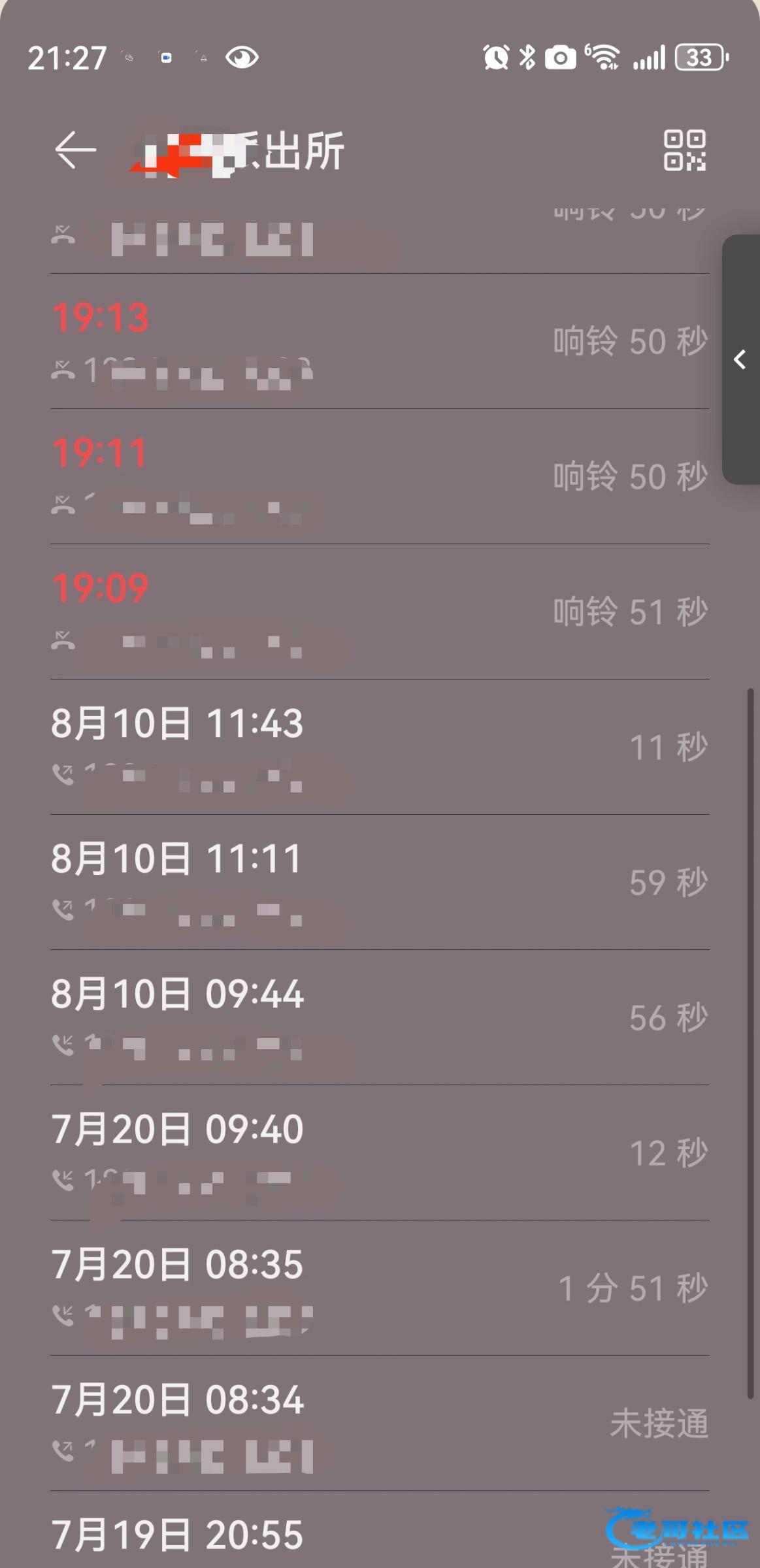This screenshot has height=1568, width=760.
Task: Select the 7月20日 08:35 call entry
Action: [x=380, y=1288]
